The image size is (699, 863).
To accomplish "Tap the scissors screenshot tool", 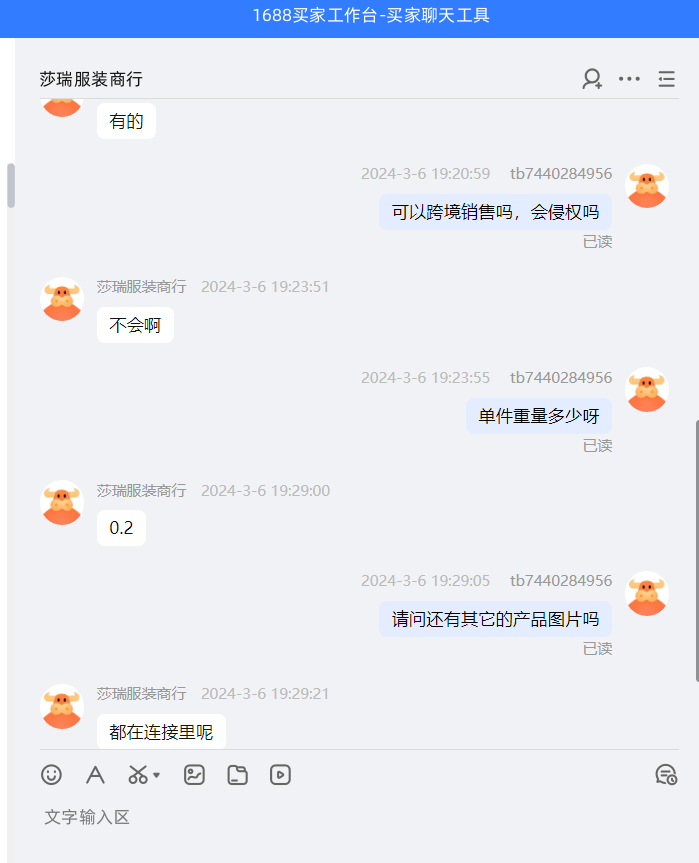I will click(x=137, y=774).
